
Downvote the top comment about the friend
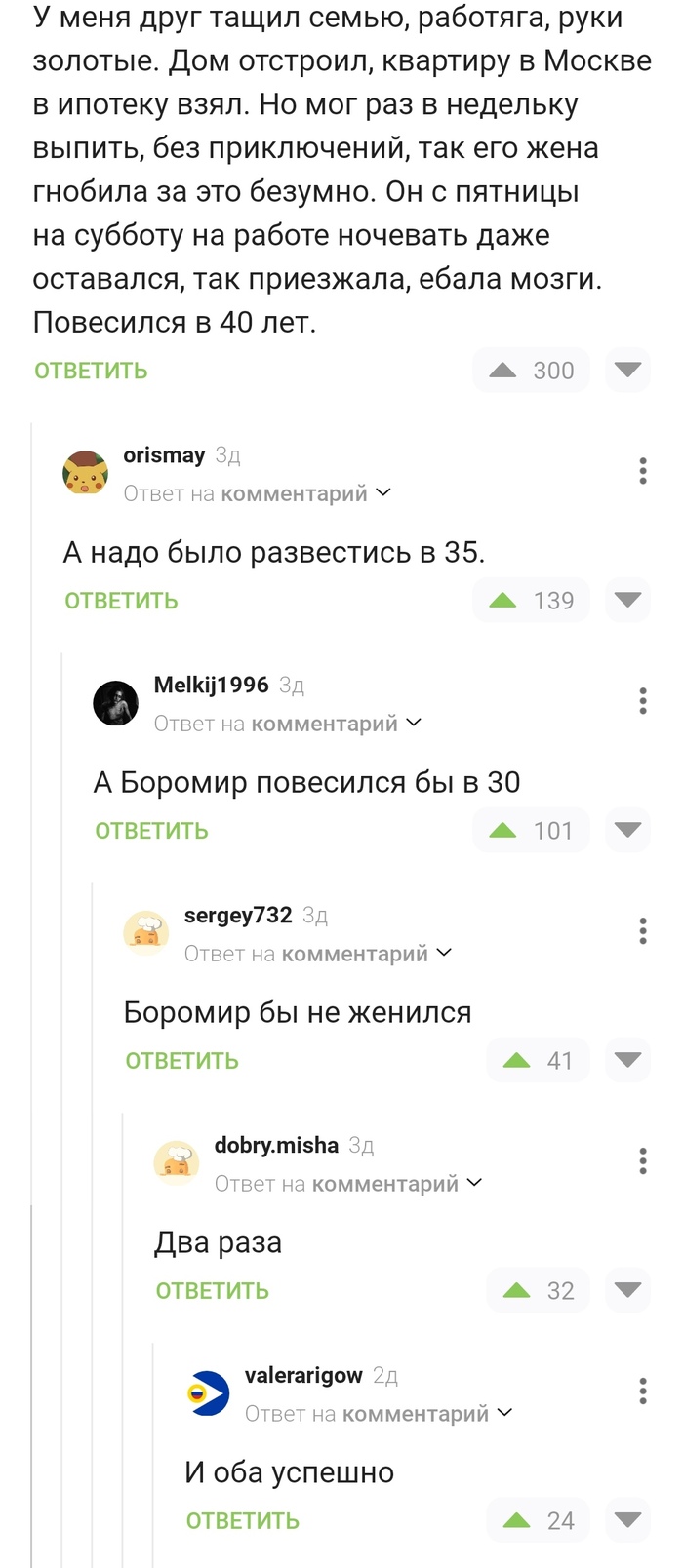(x=627, y=371)
